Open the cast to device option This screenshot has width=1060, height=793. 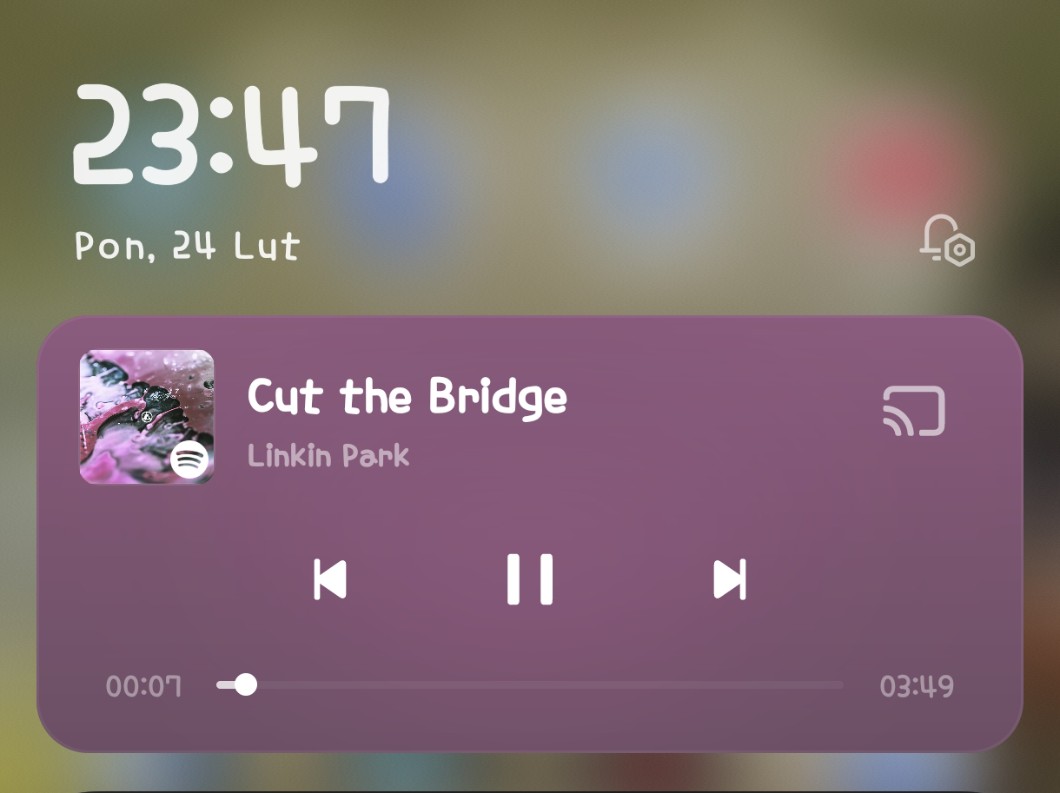click(914, 411)
